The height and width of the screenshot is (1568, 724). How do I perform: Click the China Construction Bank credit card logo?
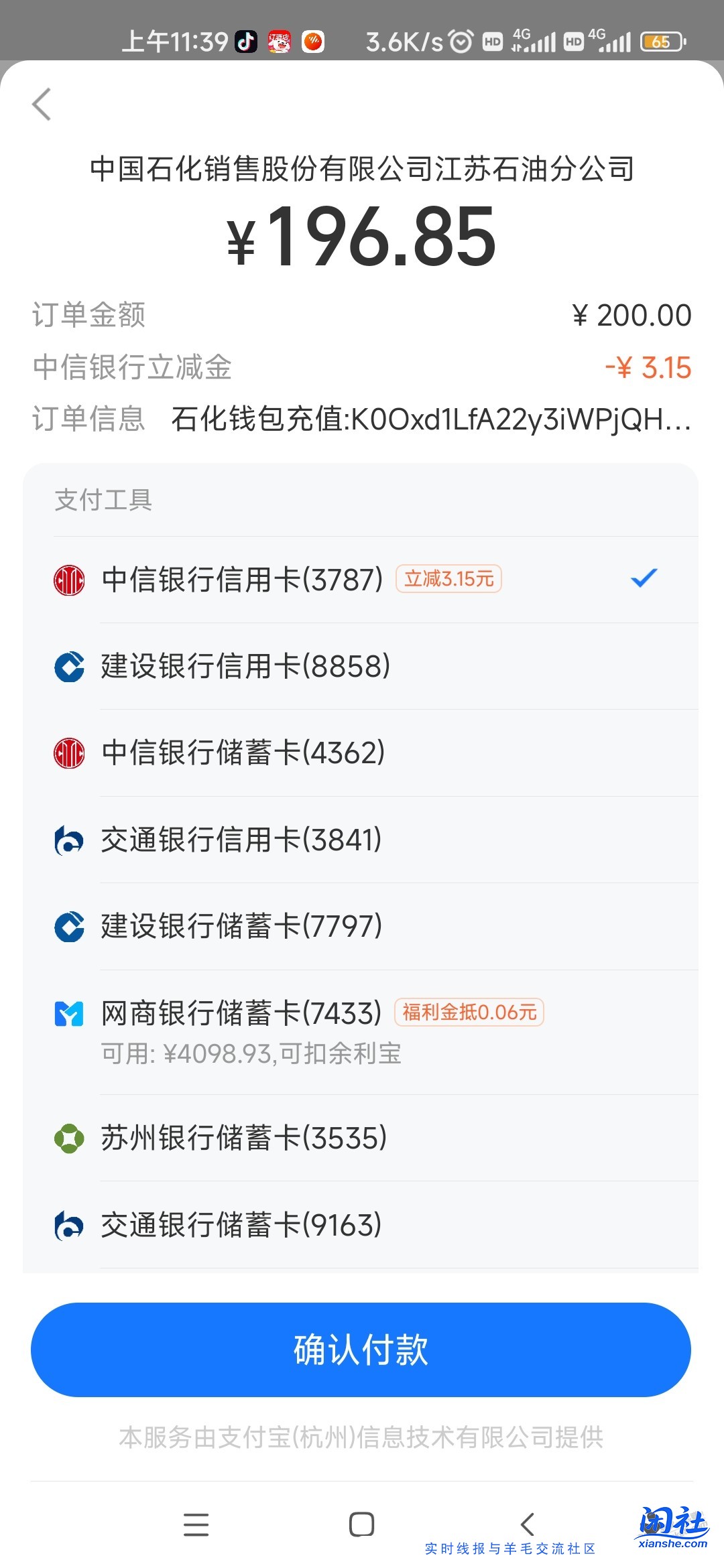pos(69,667)
